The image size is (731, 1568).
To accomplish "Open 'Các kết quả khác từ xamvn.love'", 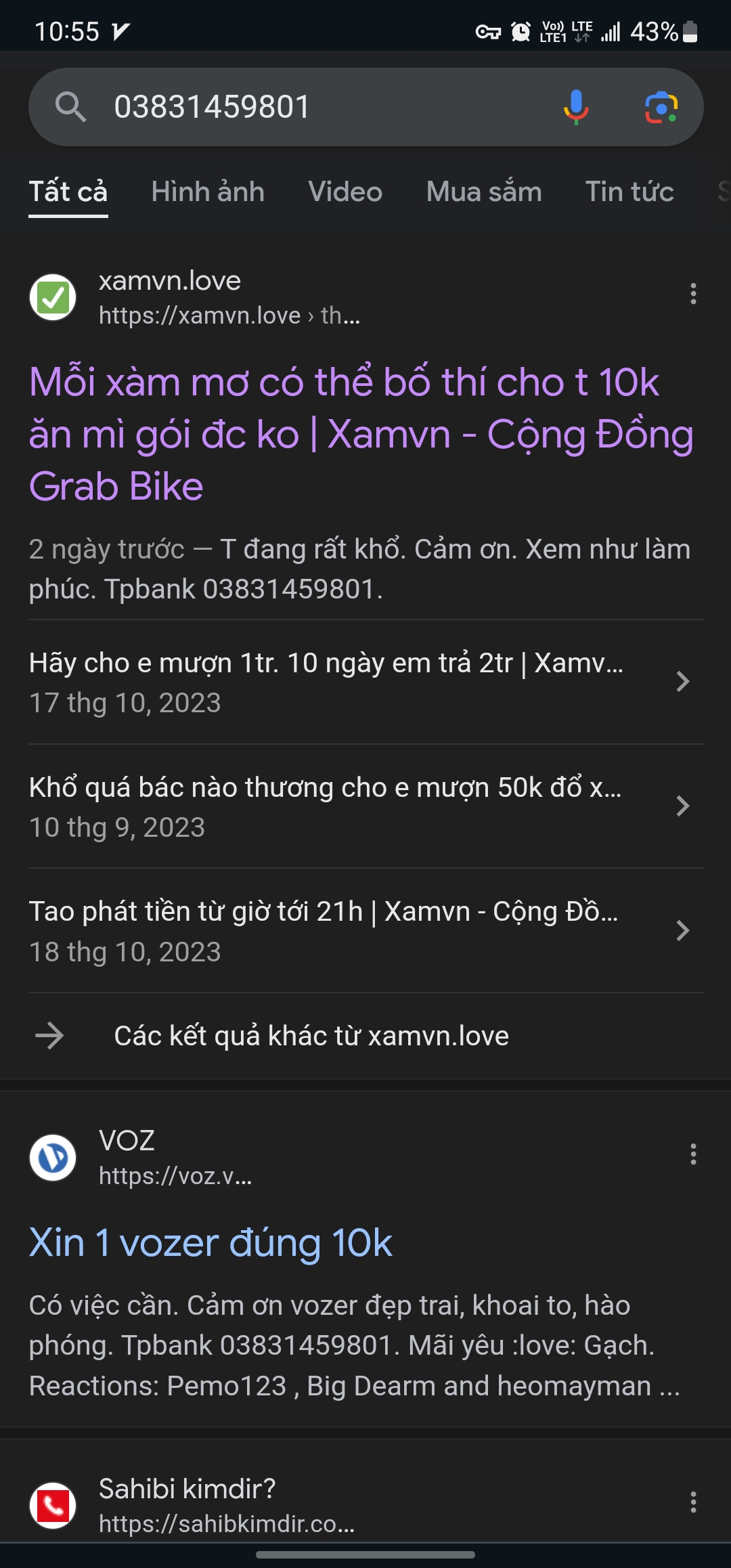I will (311, 1035).
